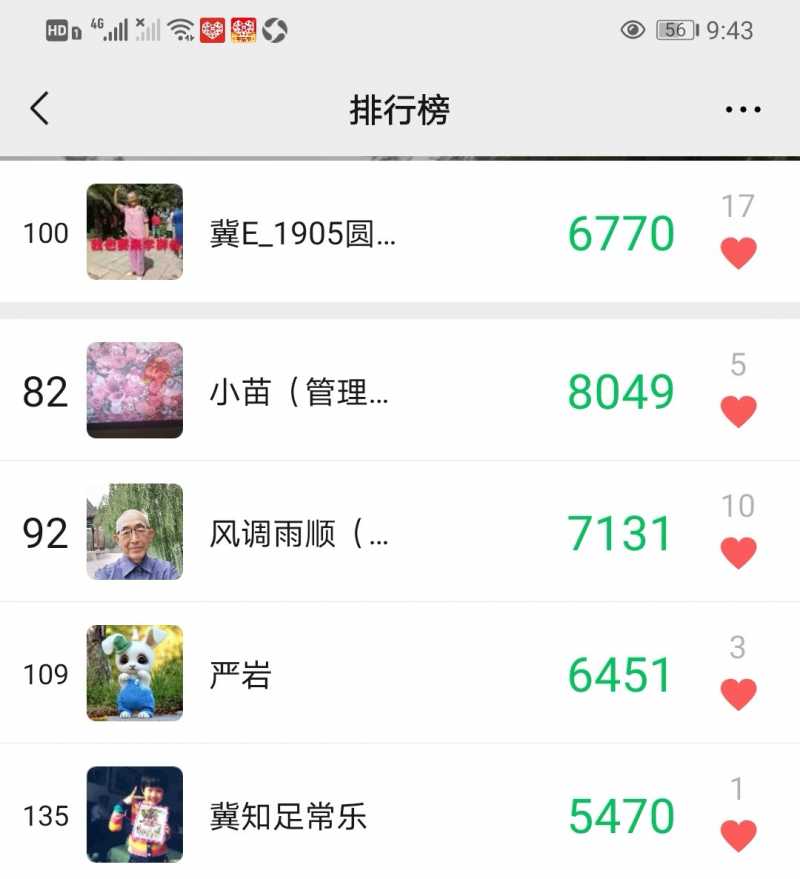Screen dimensions: 800x879
Task: Like 冀E_1905圆's 6770 steps entry
Action: (738, 253)
